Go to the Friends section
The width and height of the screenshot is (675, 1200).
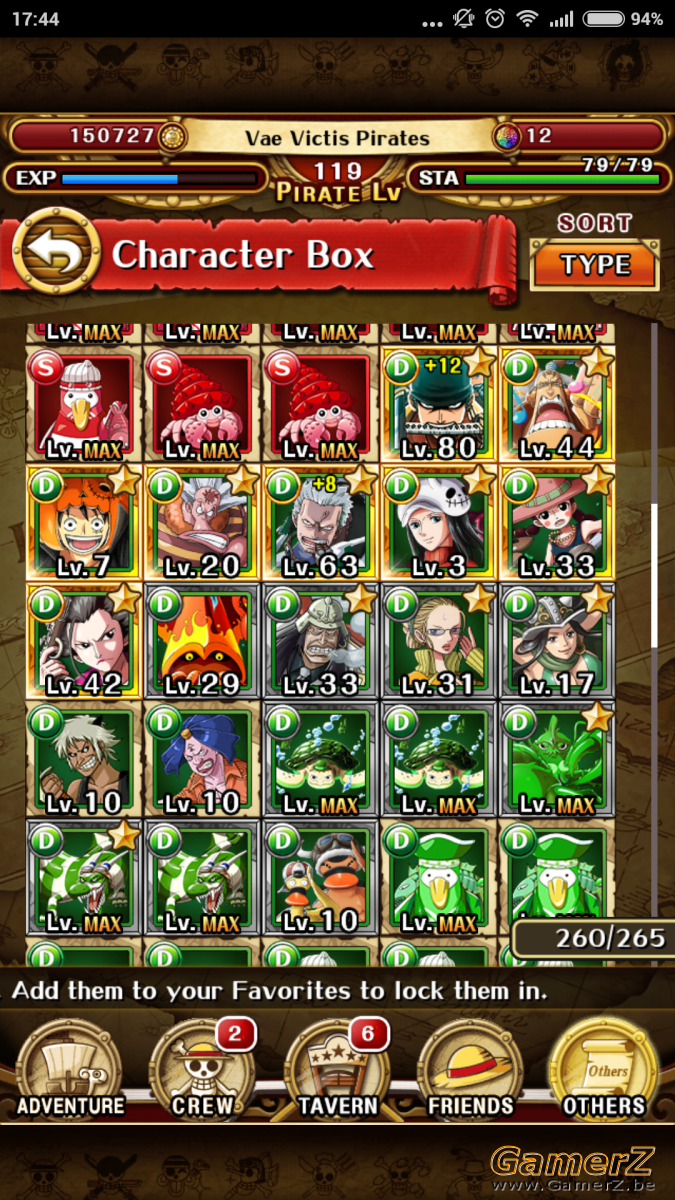470,1068
